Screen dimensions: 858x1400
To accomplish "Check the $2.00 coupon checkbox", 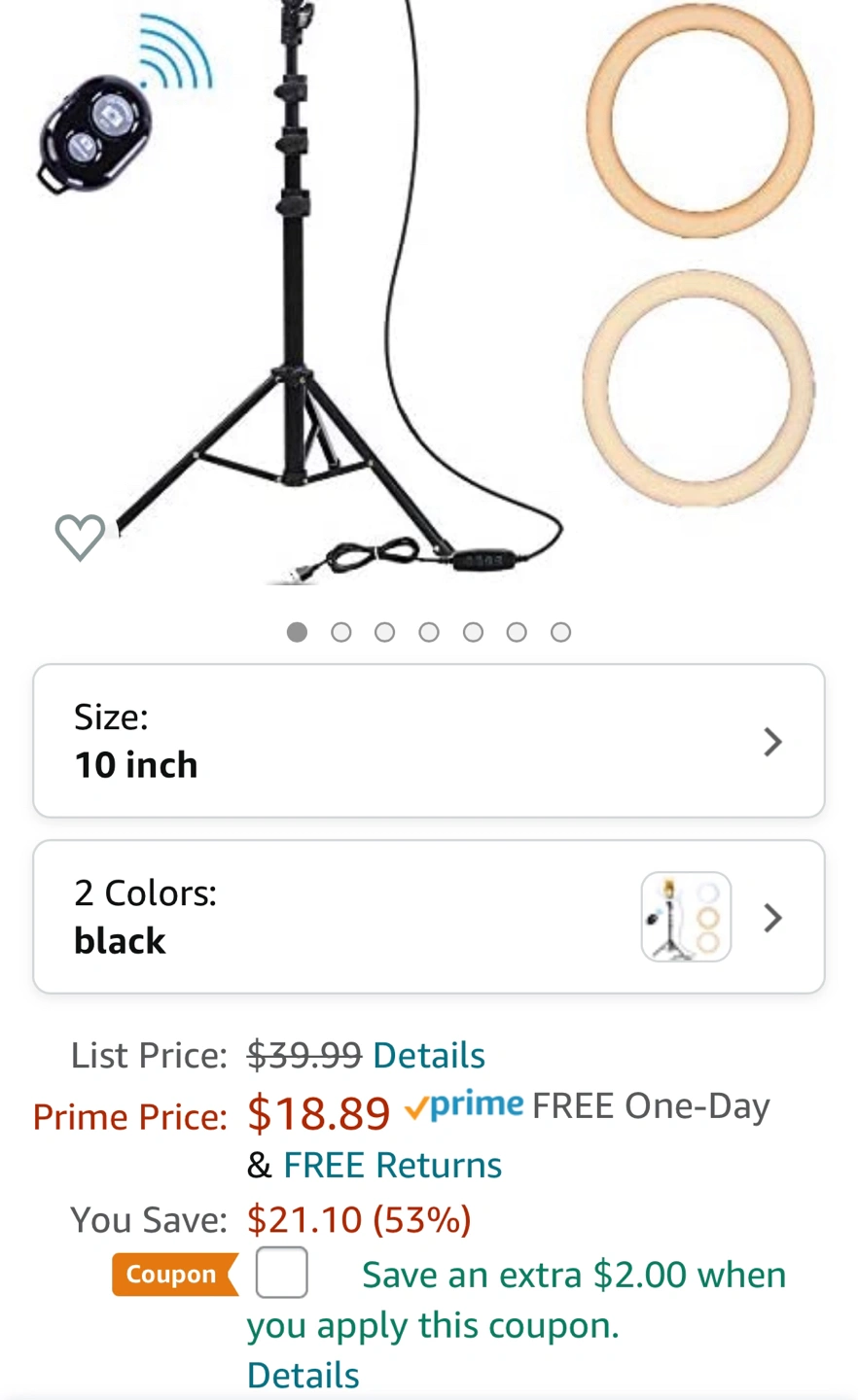I will click(282, 1273).
